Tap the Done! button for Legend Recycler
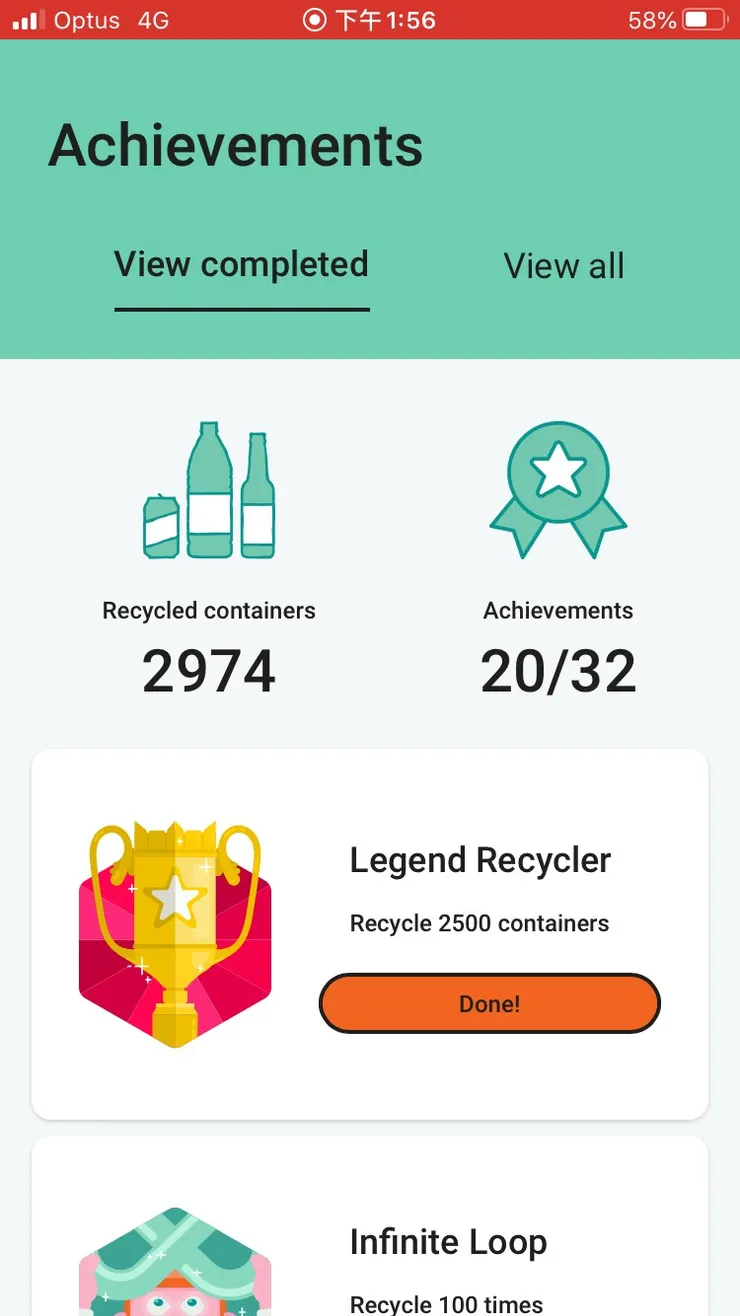The height and width of the screenshot is (1316, 740). click(x=489, y=1003)
